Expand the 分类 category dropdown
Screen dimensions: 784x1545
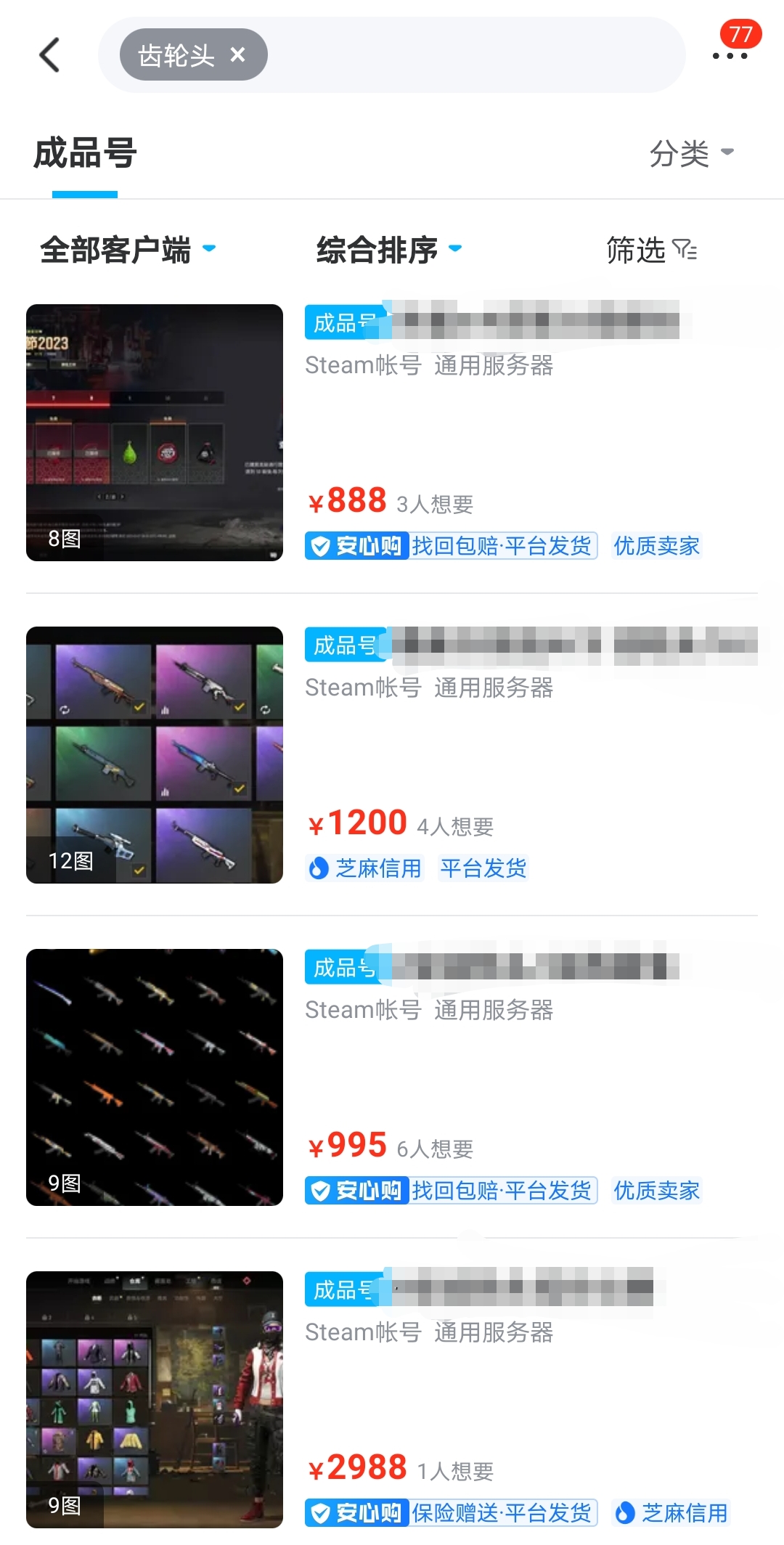pyautogui.click(x=691, y=153)
